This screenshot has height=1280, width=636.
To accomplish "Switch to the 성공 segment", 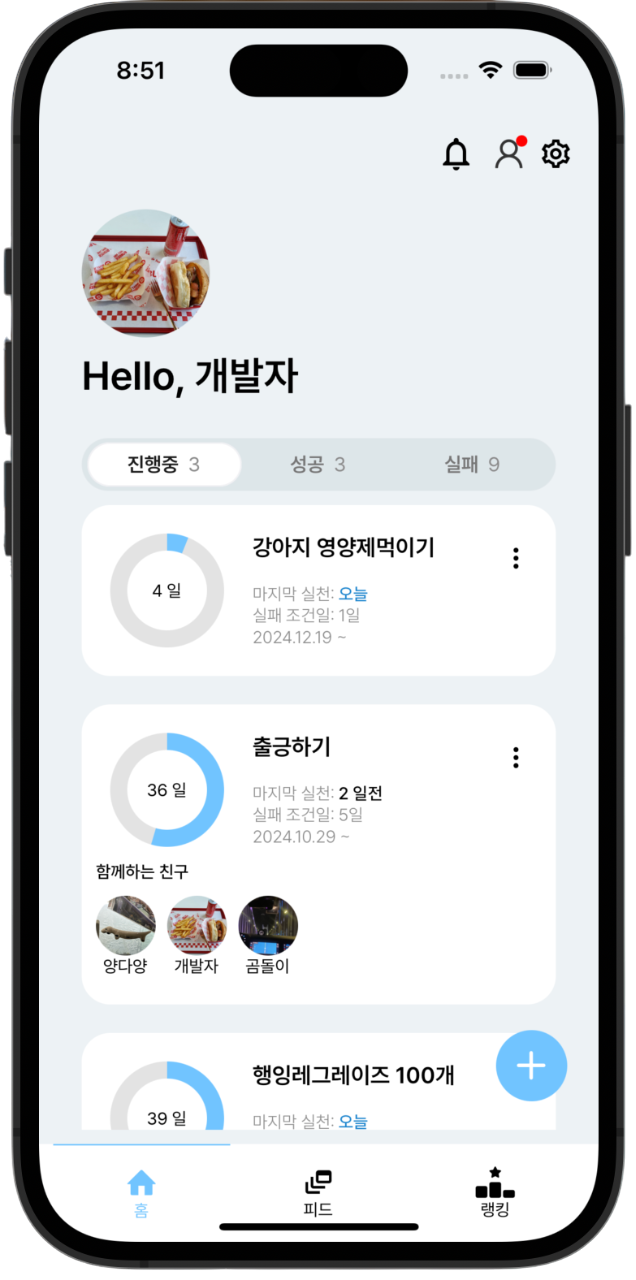I will click(x=318, y=465).
